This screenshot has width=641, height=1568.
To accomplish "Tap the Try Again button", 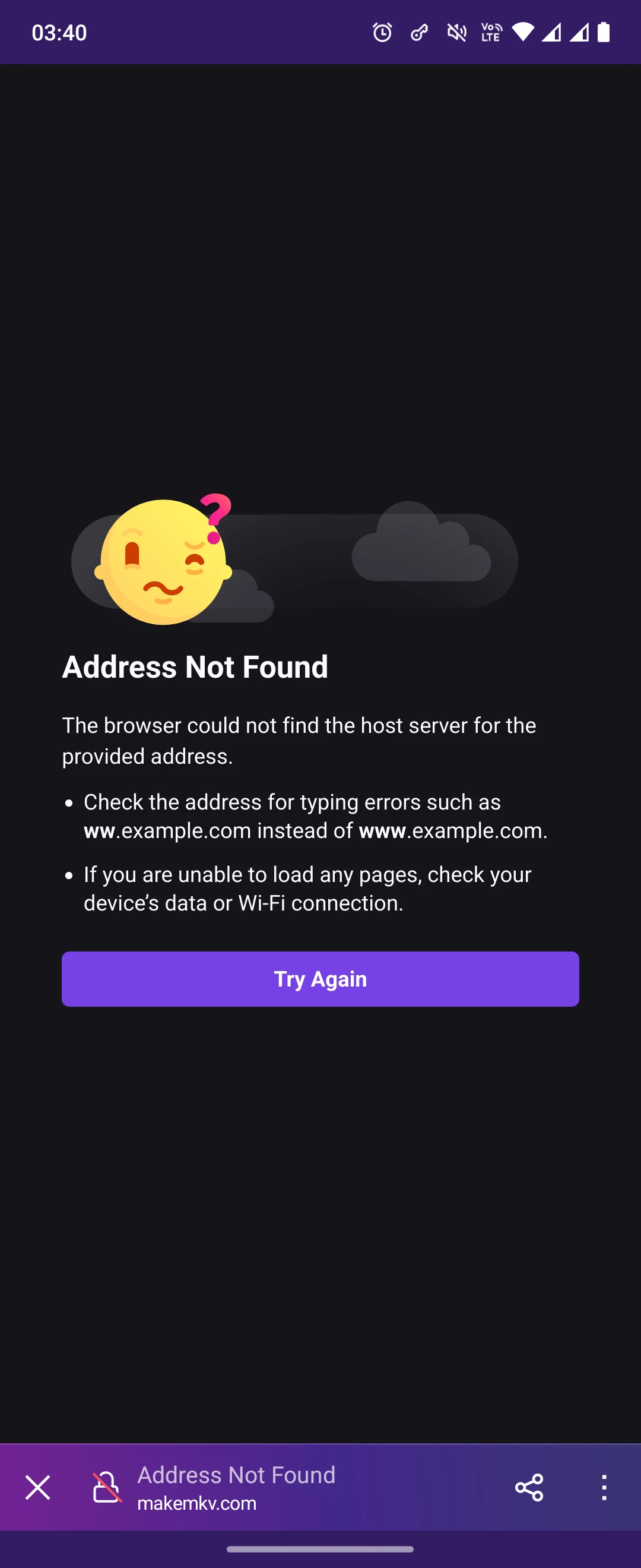I will coord(320,979).
